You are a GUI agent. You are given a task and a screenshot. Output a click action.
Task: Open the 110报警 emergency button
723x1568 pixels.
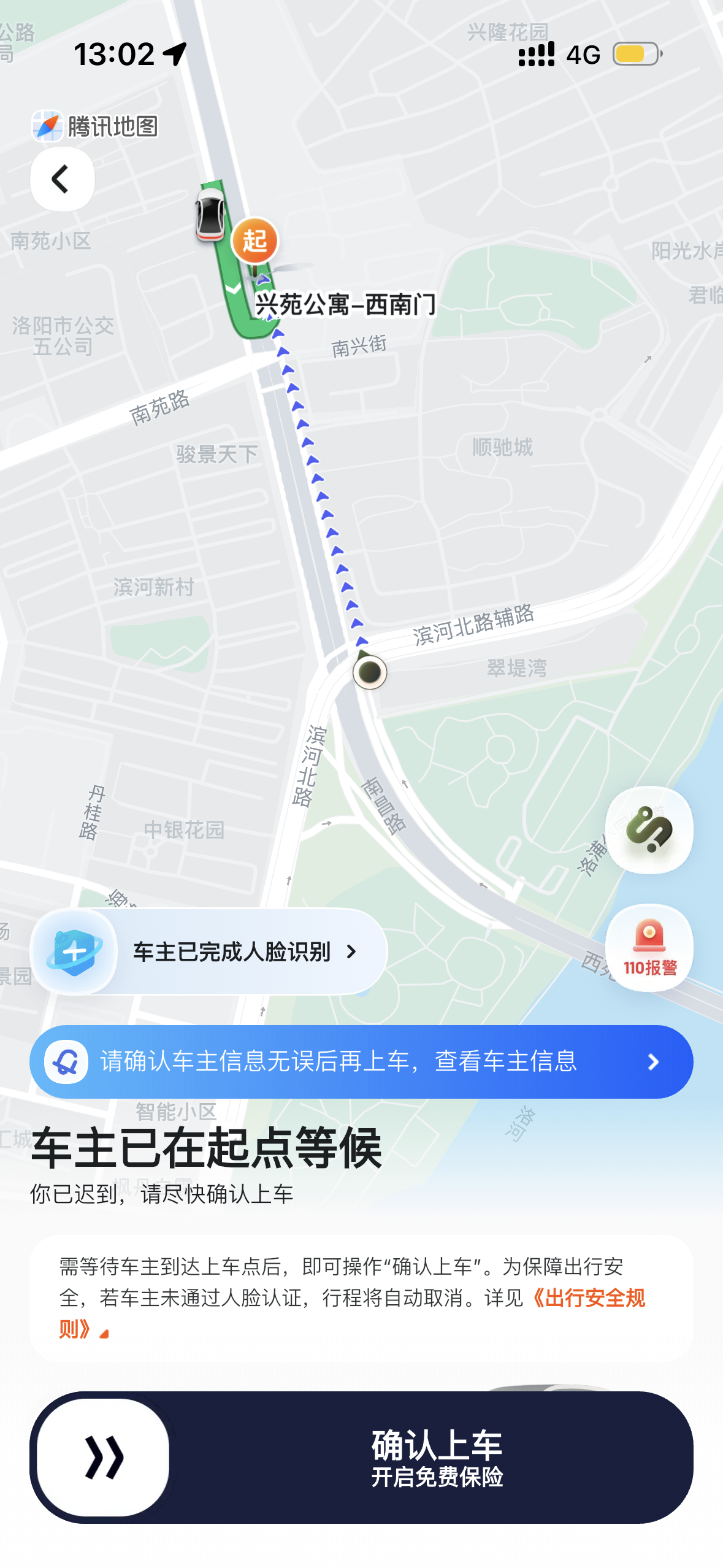pos(649,948)
